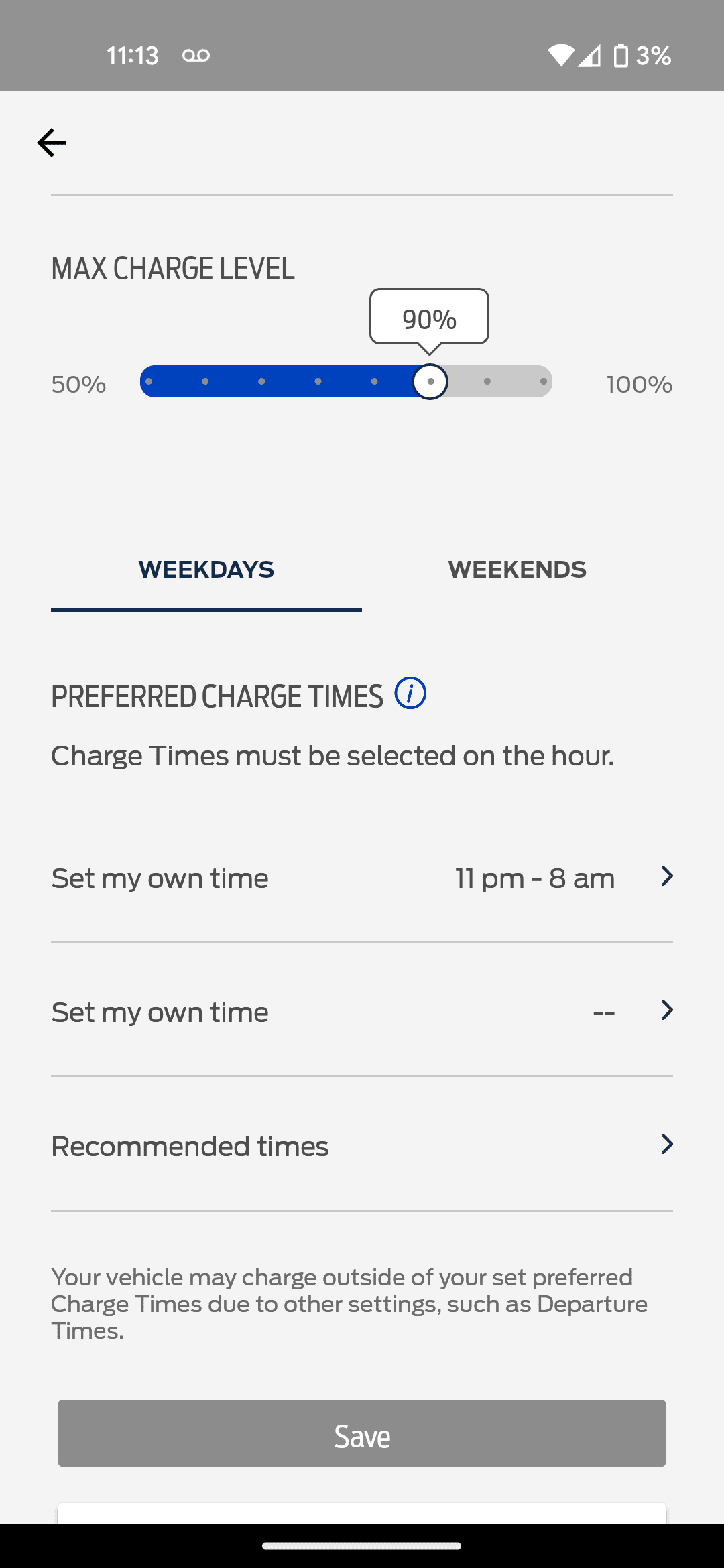Open info about Preferred Charge Times
Image resolution: width=724 pixels, height=1568 pixels.
(x=410, y=694)
